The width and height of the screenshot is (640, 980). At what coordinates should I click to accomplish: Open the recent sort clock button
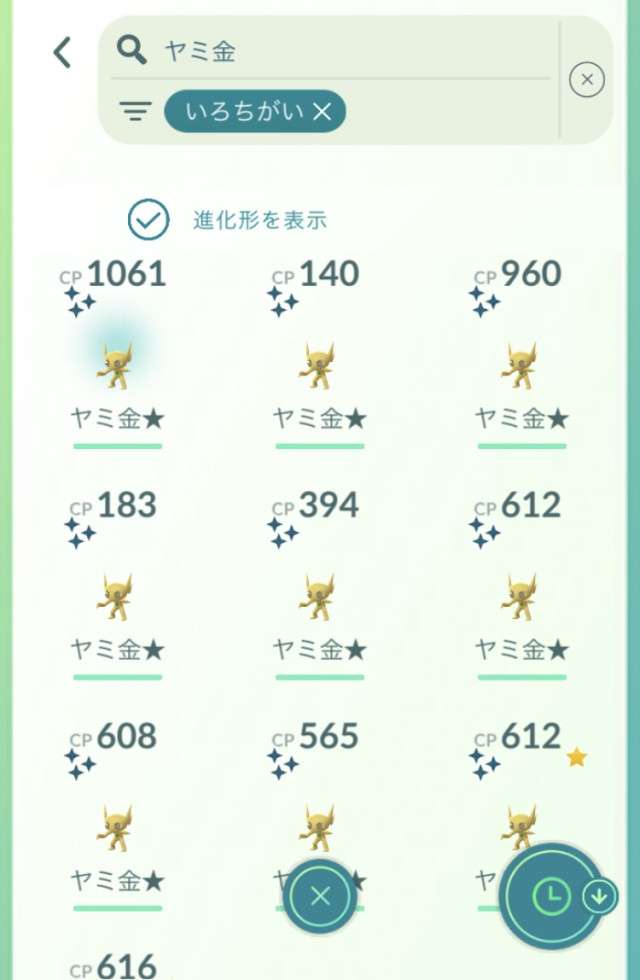(549, 896)
